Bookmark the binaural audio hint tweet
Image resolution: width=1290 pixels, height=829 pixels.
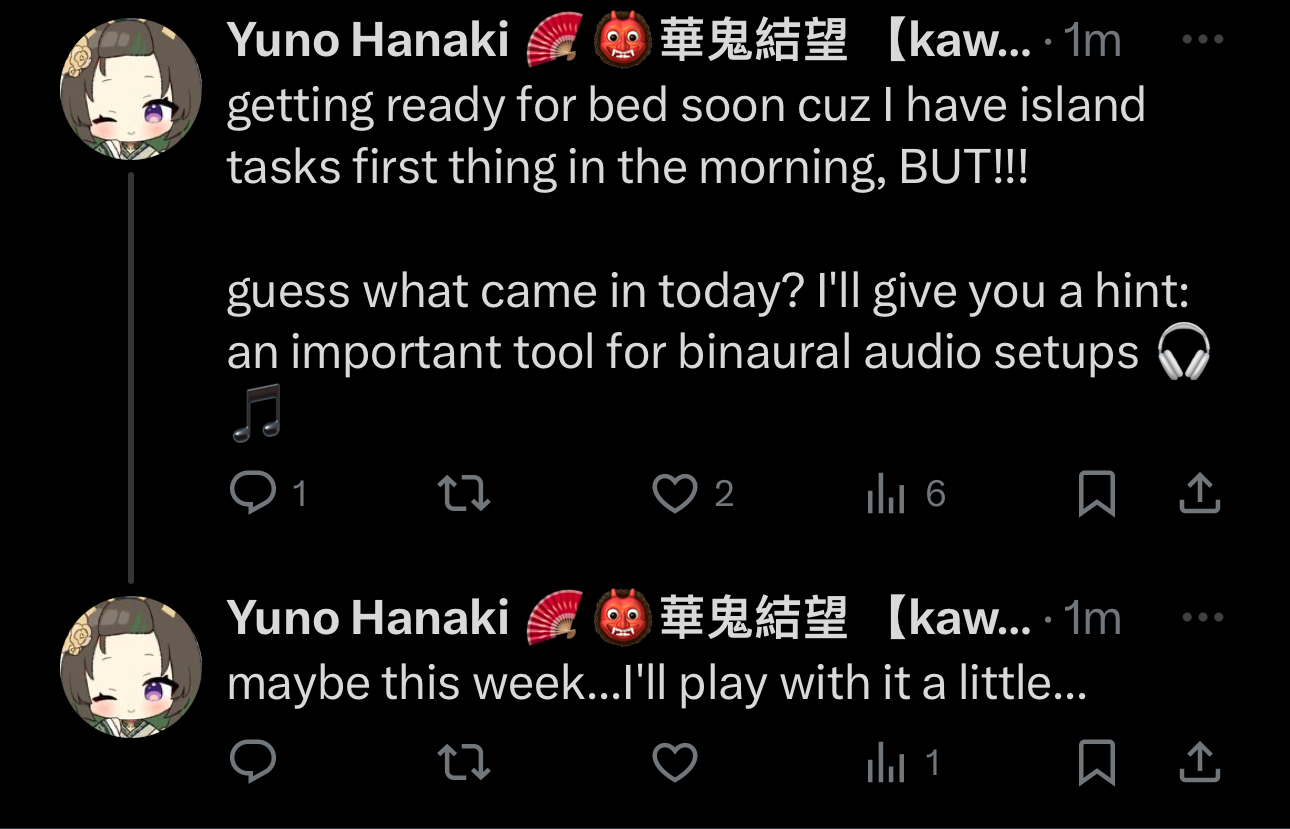[1097, 494]
